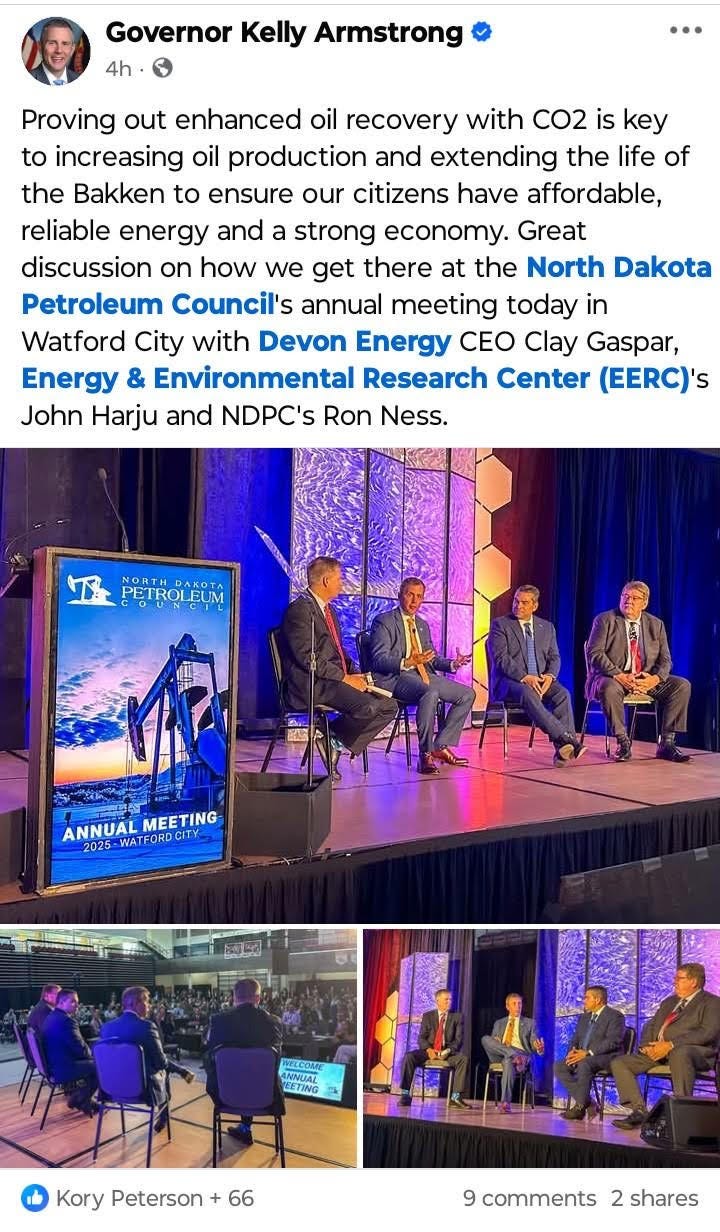Open the photo of four seated panelists
Screen dimensions: 720x1232
coord(541,1047)
